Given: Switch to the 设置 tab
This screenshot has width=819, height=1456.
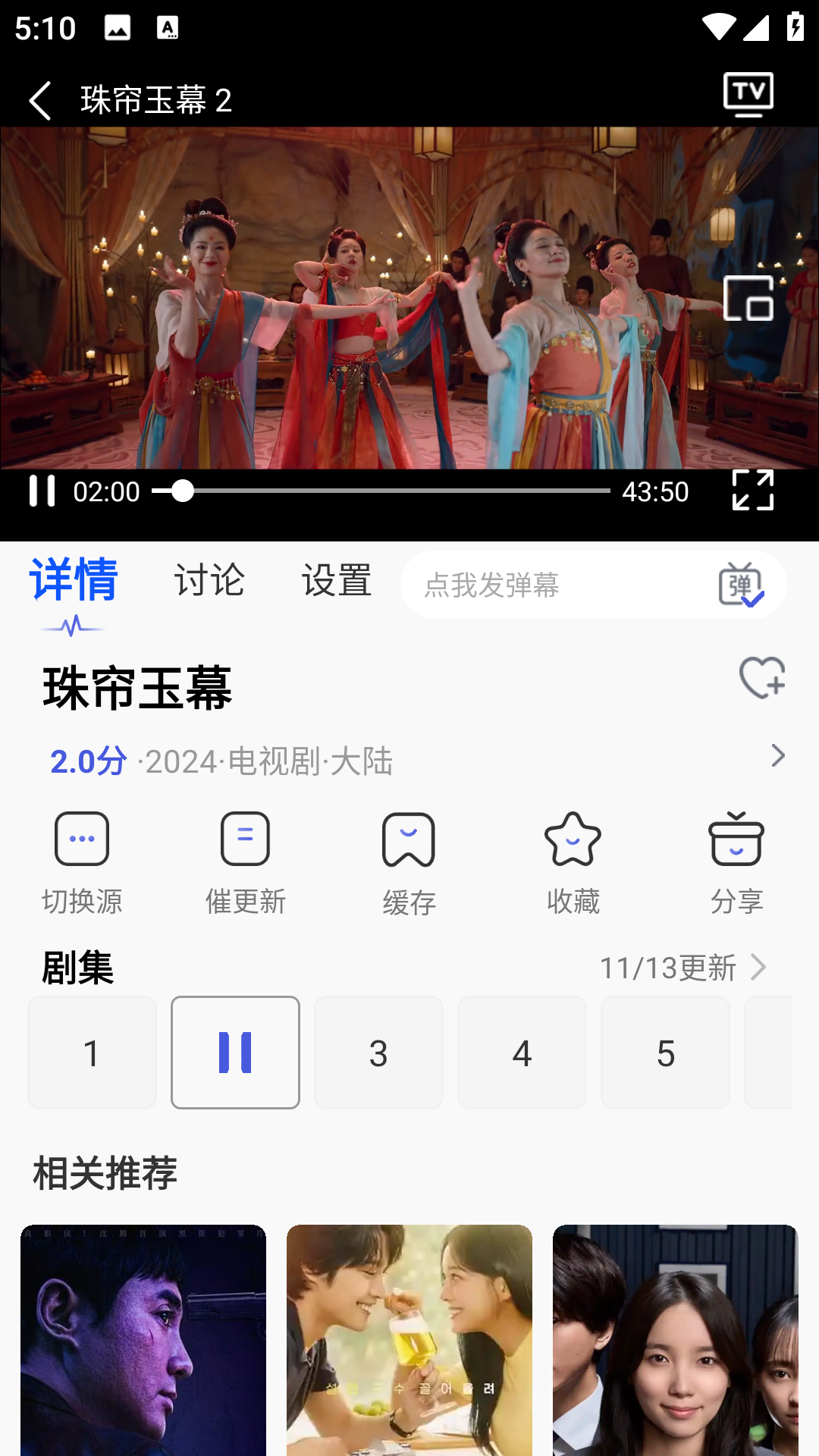Looking at the screenshot, I should pos(337,580).
